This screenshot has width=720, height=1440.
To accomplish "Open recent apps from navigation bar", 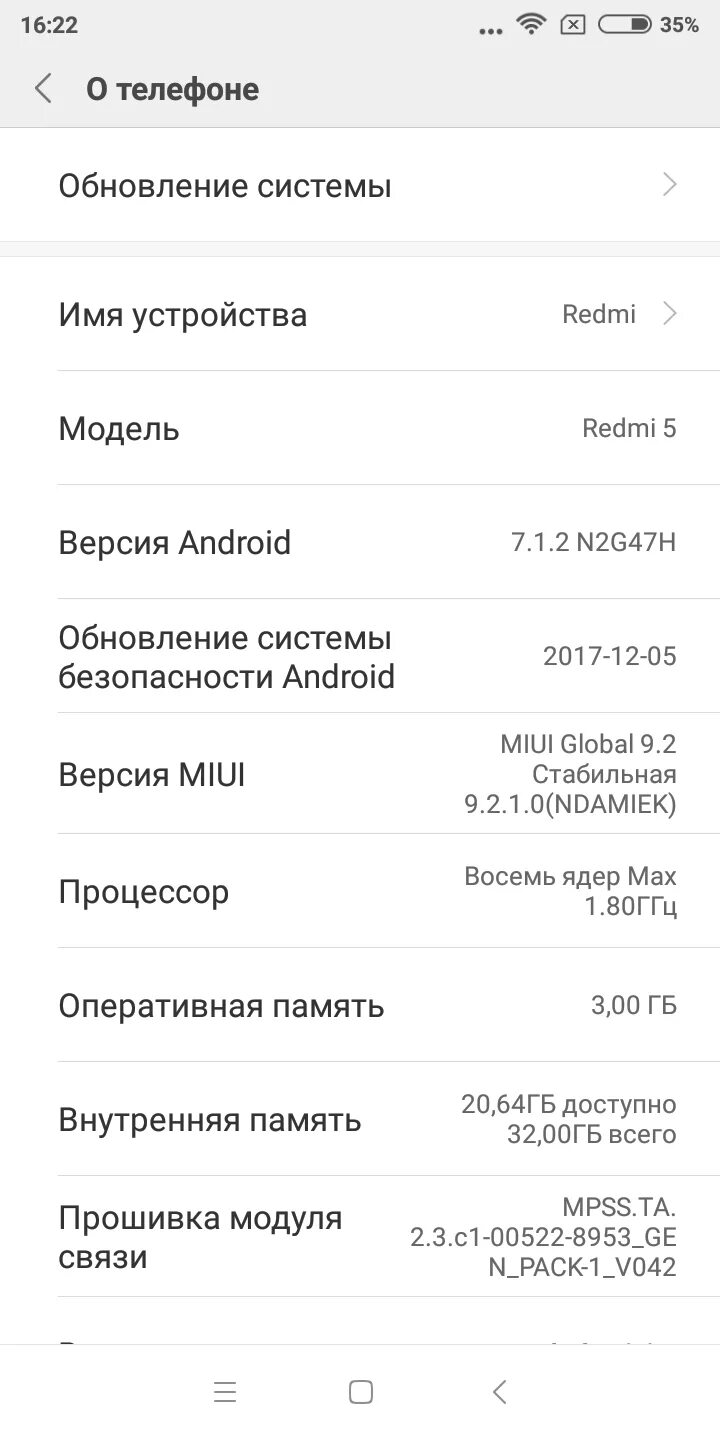I will click(225, 1392).
